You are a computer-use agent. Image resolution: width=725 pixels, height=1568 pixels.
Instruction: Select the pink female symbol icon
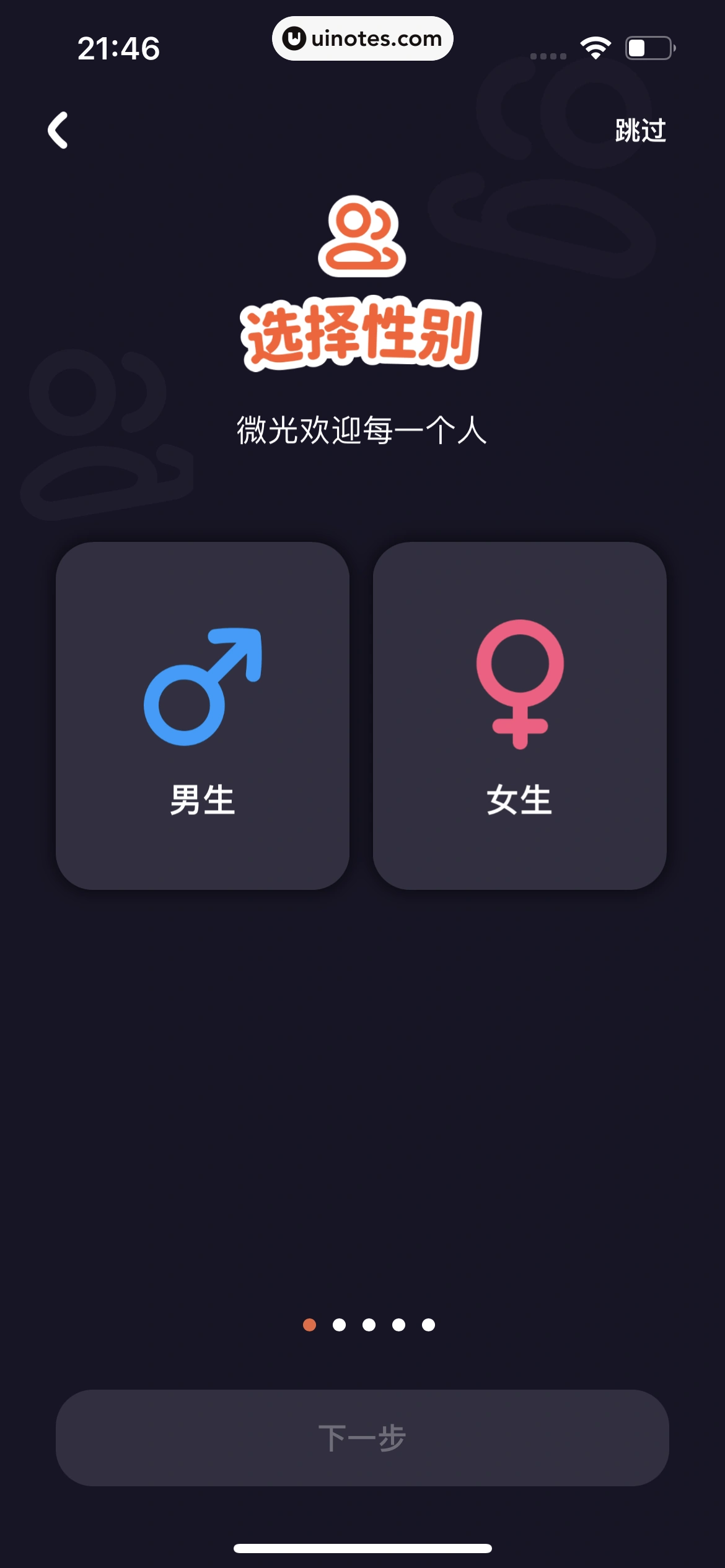tap(519, 684)
